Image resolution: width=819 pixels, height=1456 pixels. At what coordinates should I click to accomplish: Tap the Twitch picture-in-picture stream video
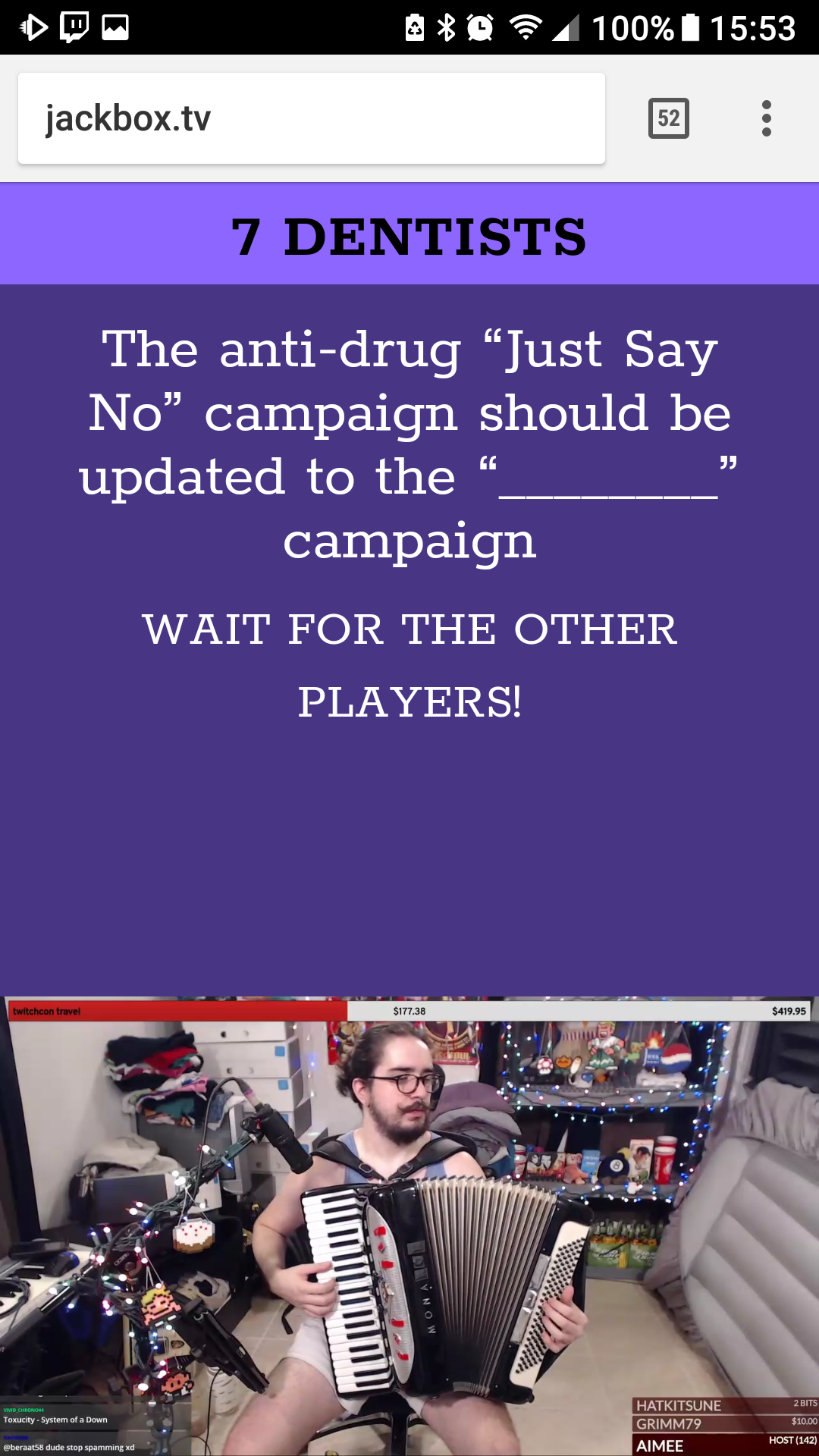point(409,1225)
